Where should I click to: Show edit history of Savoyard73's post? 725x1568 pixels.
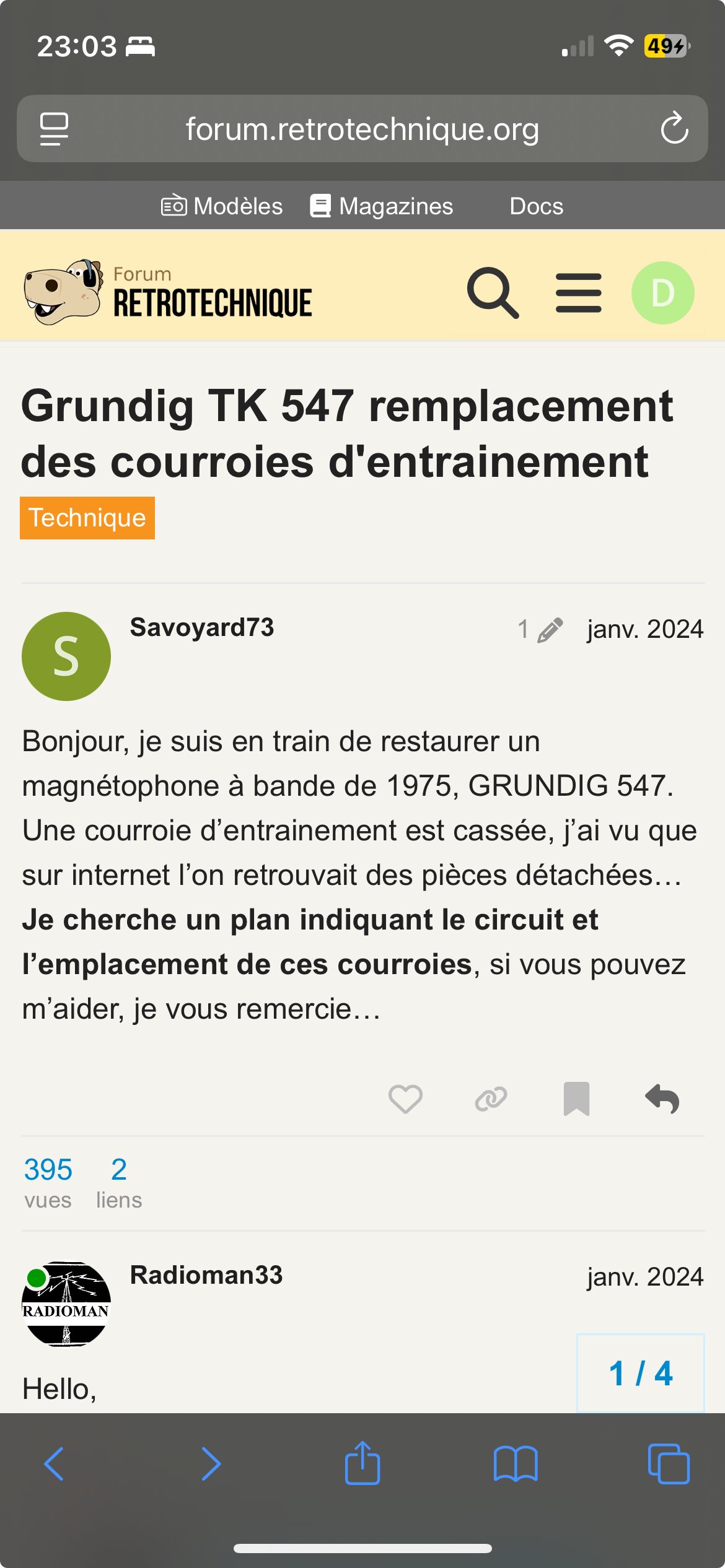pyautogui.click(x=540, y=629)
